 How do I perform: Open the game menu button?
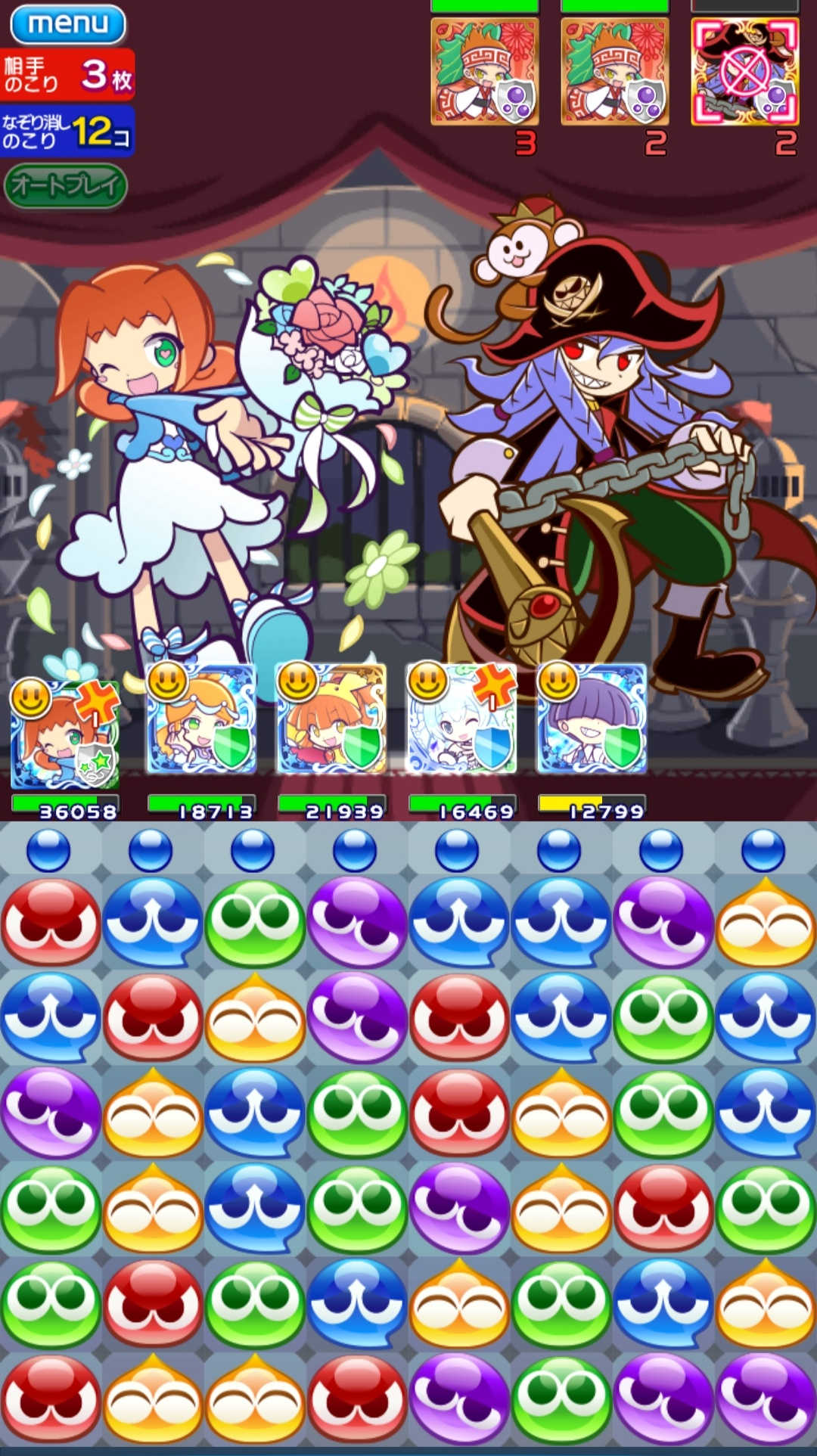click(68, 24)
